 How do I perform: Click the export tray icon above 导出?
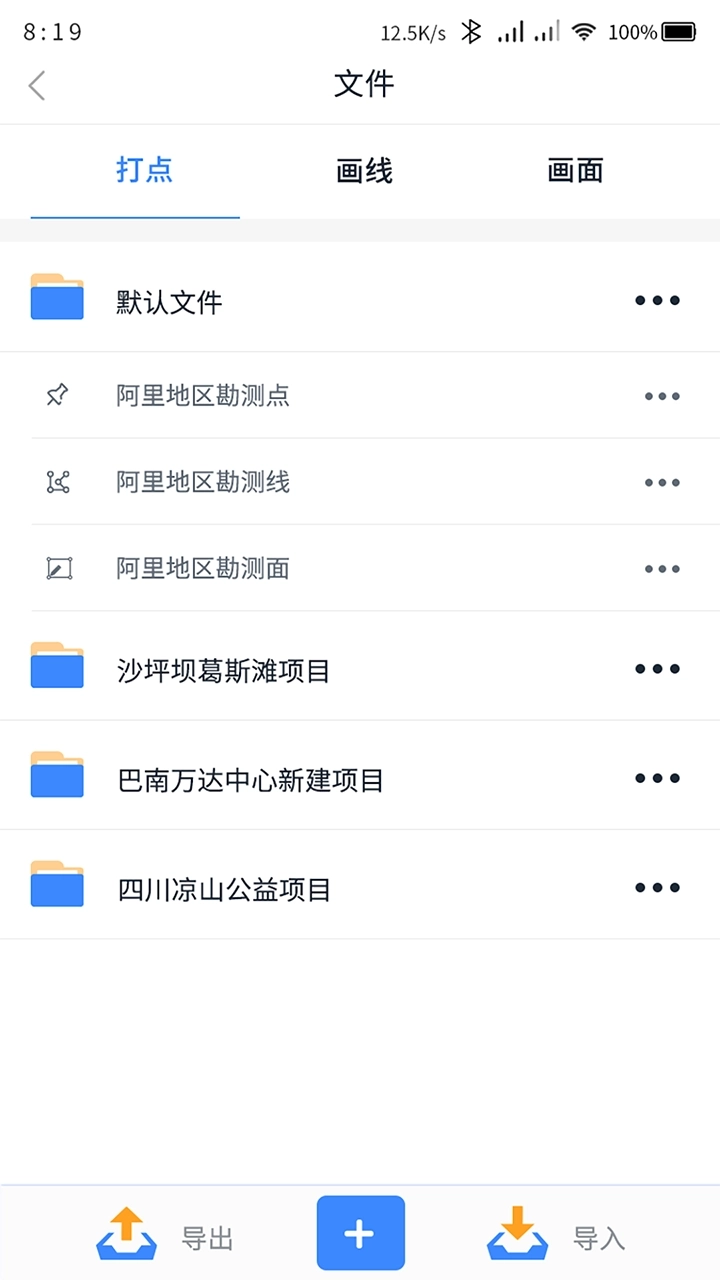(x=126, y=1232)
